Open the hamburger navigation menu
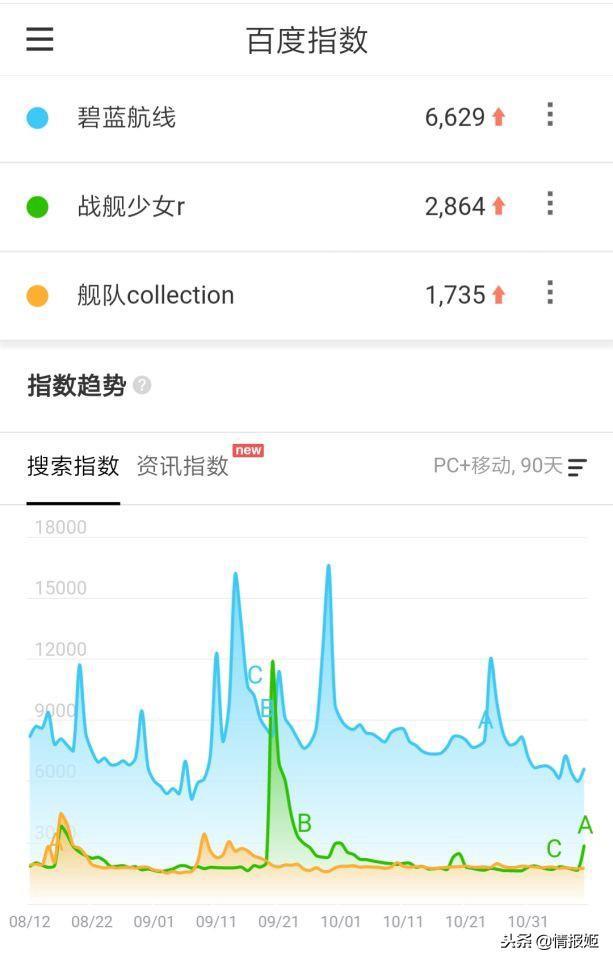The width and height of the screenshot is (613, 963). (40, 39)
